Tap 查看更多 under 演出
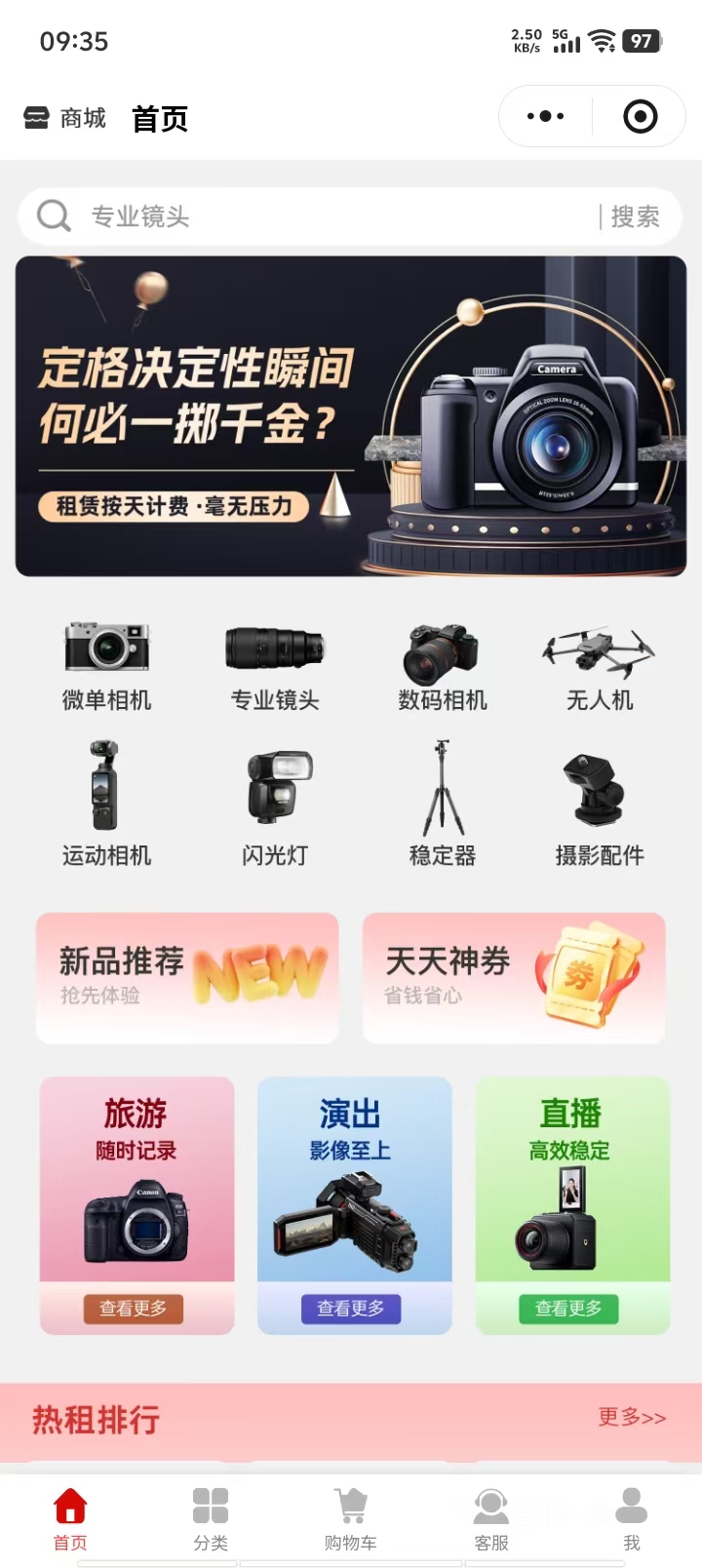The width and height of the screenshot is (702, 1568). point(351,1309)
